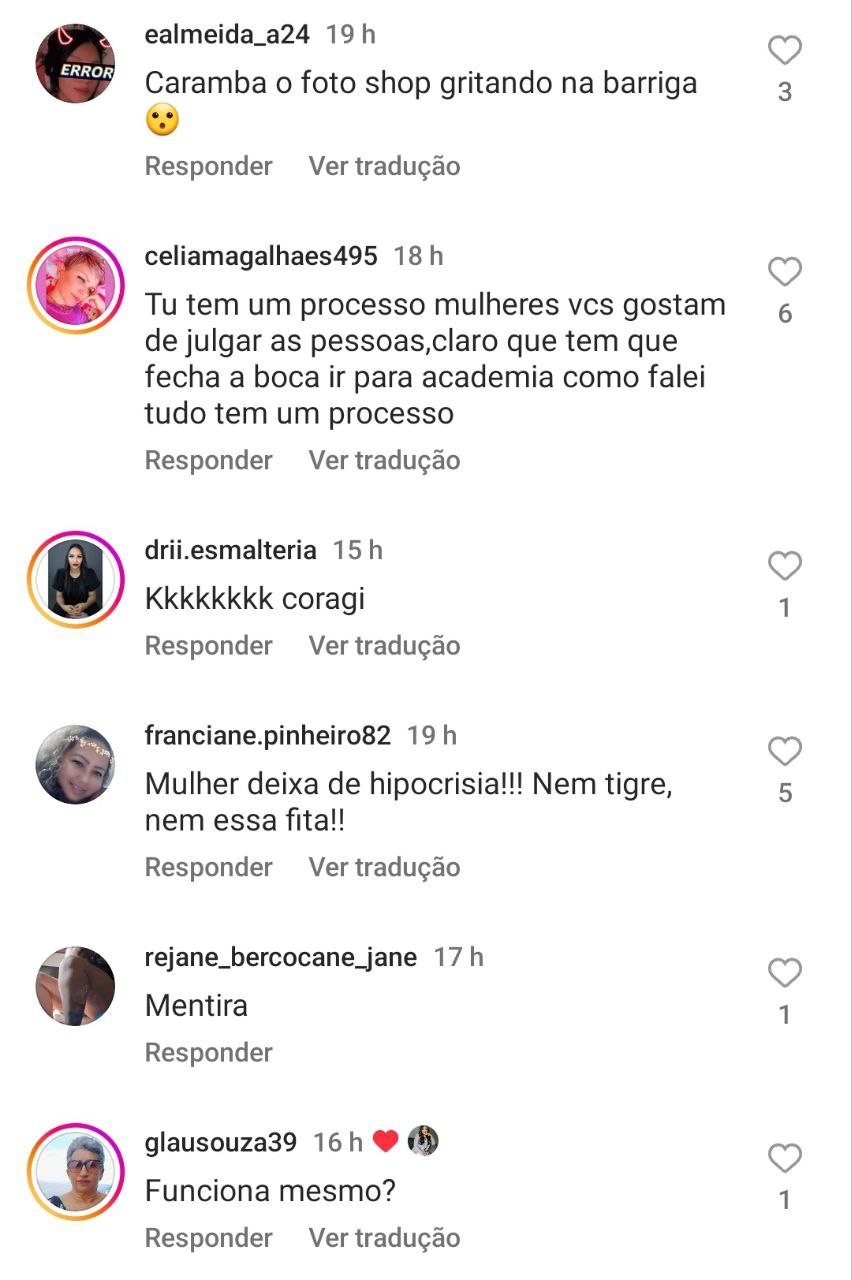Like the comment by ealmeida_a24

(x=785, y=50)
